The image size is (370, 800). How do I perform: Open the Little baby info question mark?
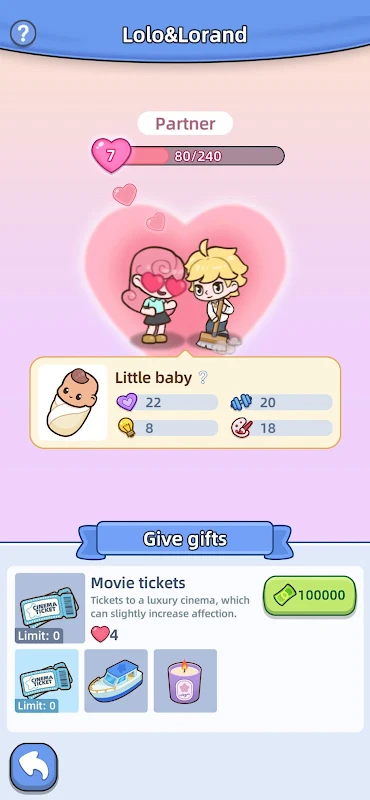pos(203,378)
